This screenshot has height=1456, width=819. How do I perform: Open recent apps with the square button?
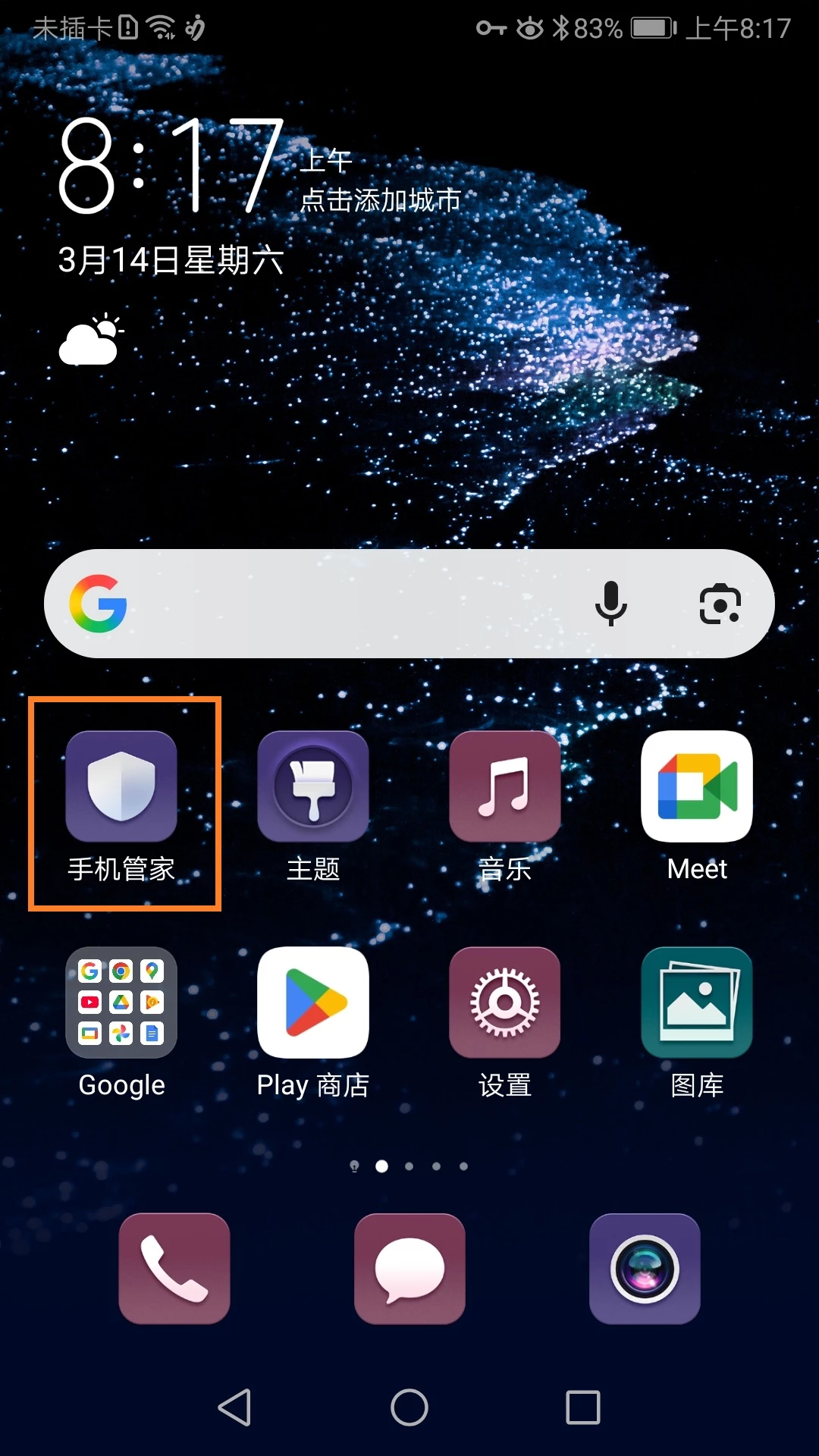pos(583,1407)
